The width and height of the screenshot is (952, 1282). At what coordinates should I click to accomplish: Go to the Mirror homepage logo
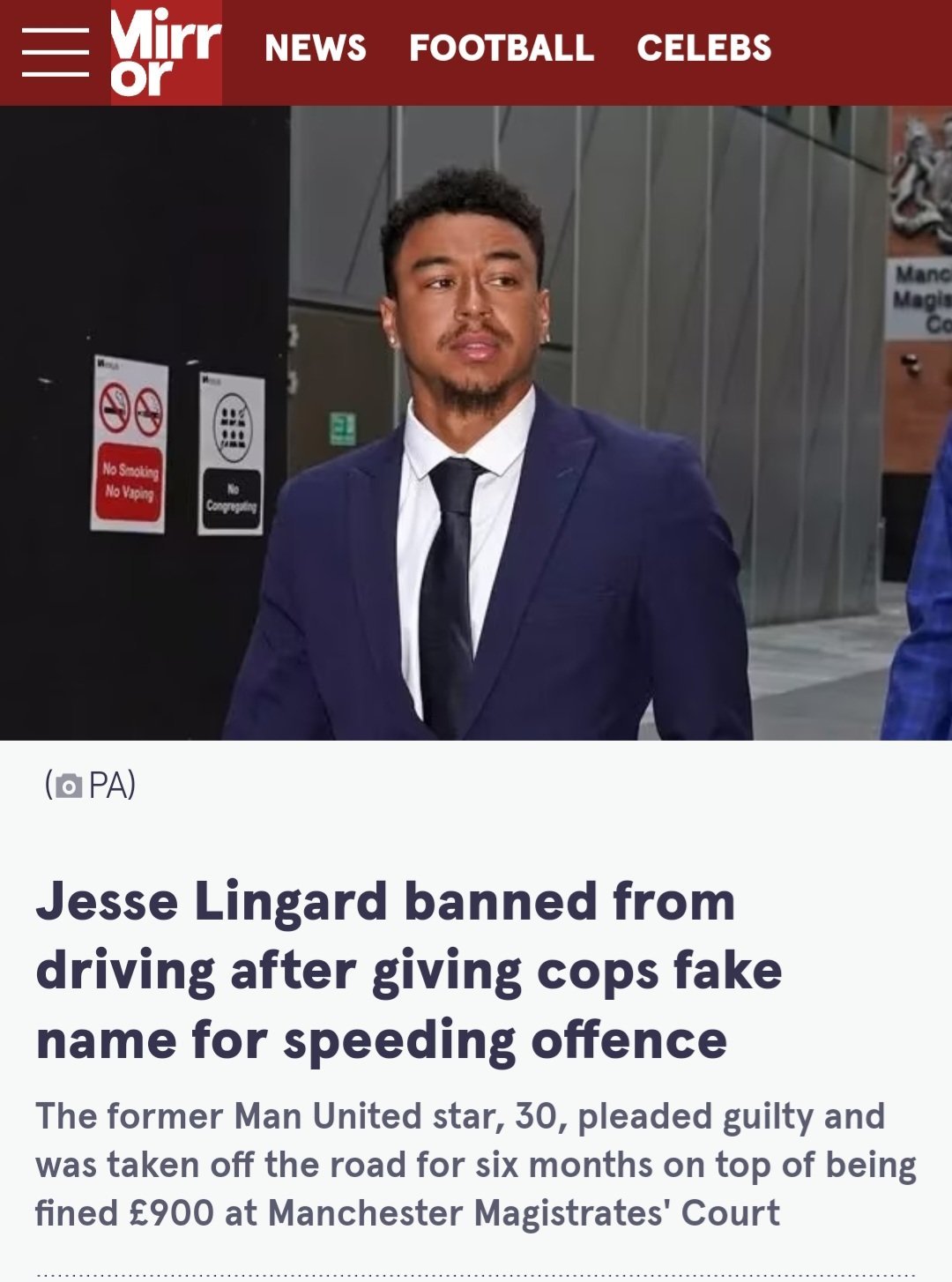click(166, 52)
